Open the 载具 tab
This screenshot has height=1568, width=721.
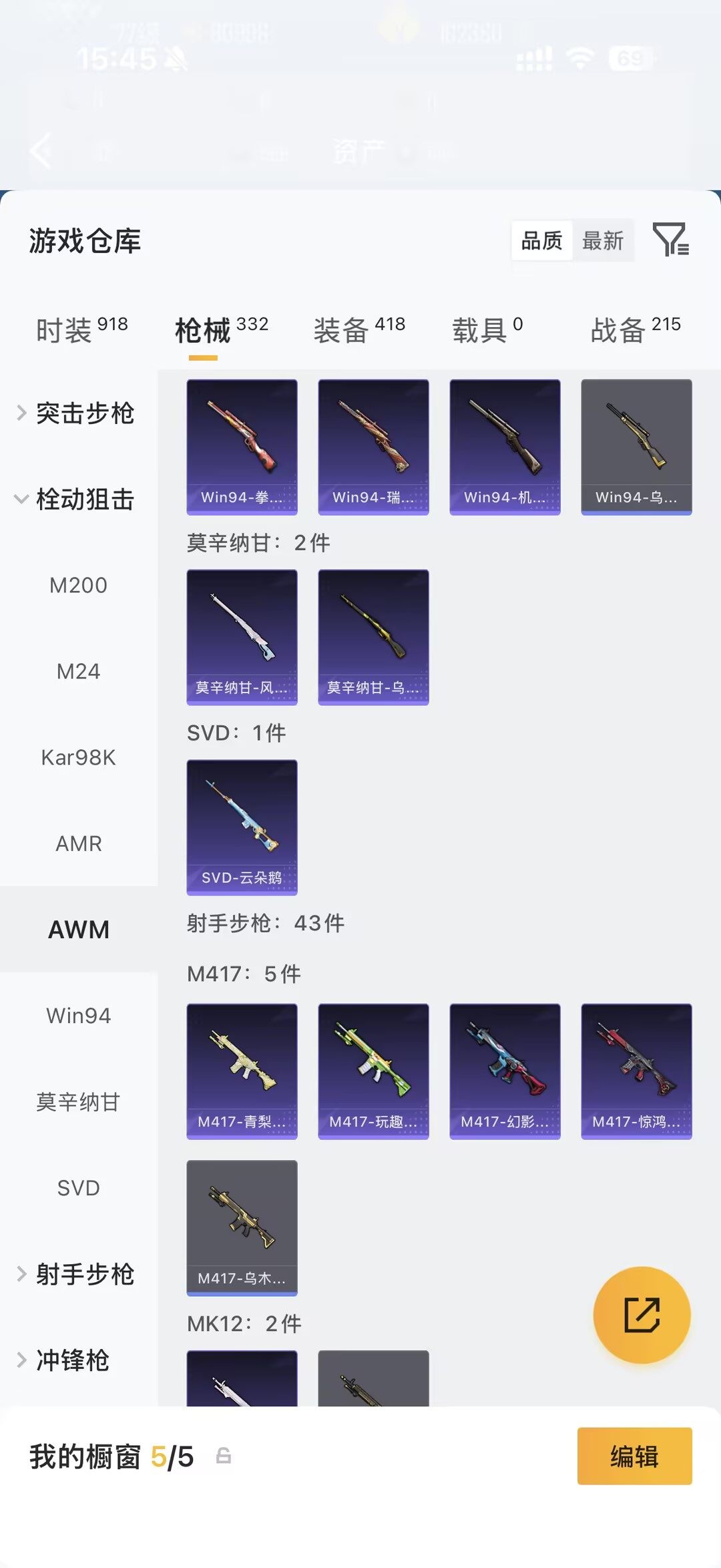(487, 329)
